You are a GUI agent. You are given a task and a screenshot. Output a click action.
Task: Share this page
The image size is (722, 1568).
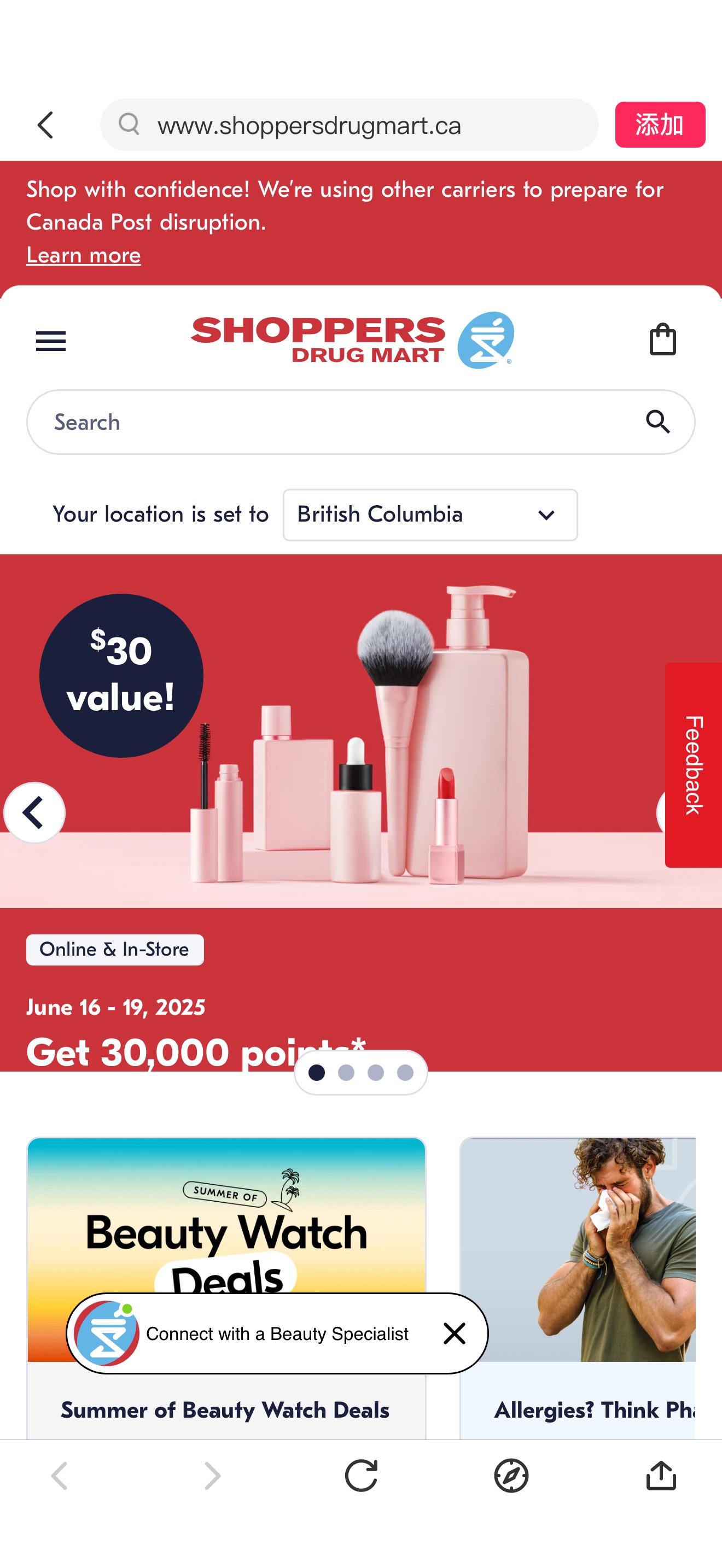[661, 1476]
